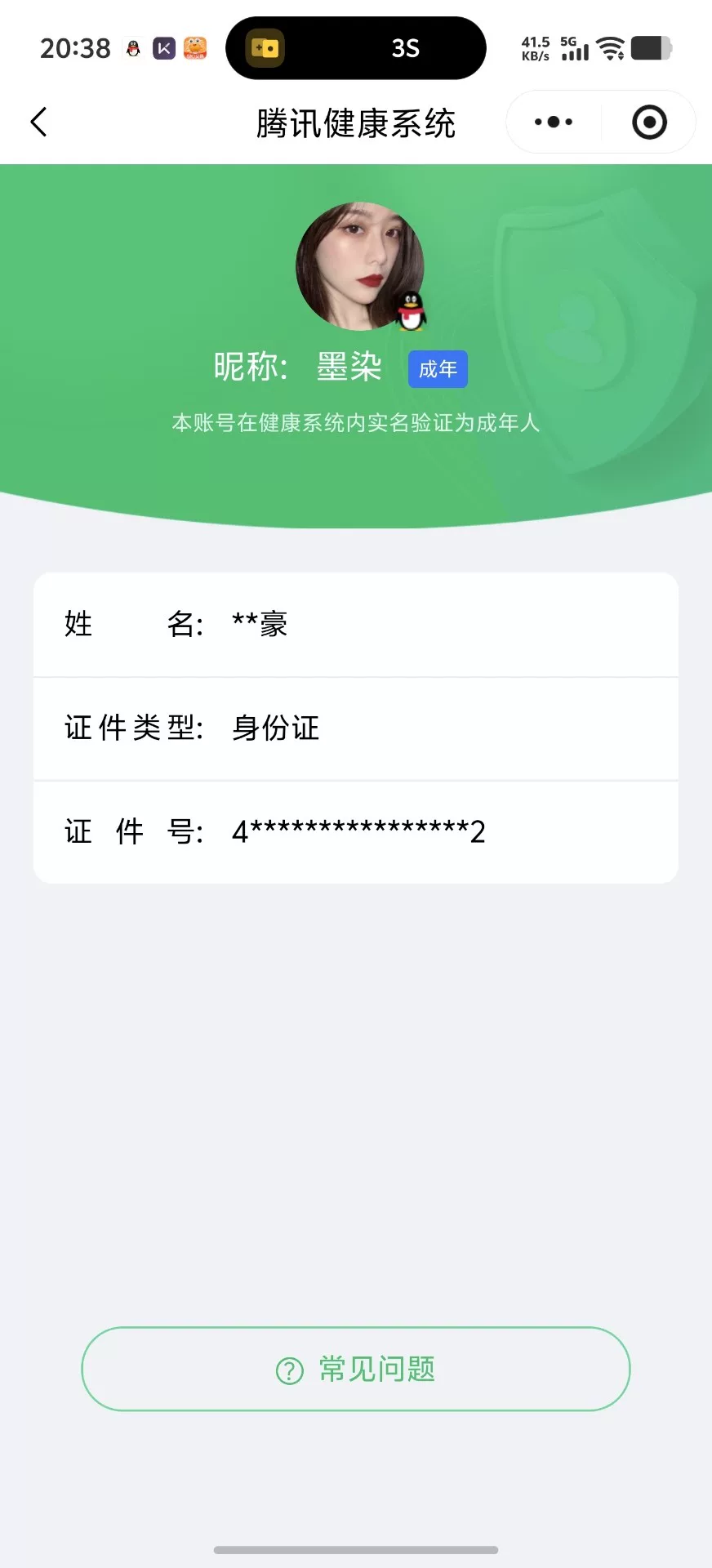Screen dimensions: 712x1568
Task: Tap the 3S screen recording capsule
Action: coord(356,48)
